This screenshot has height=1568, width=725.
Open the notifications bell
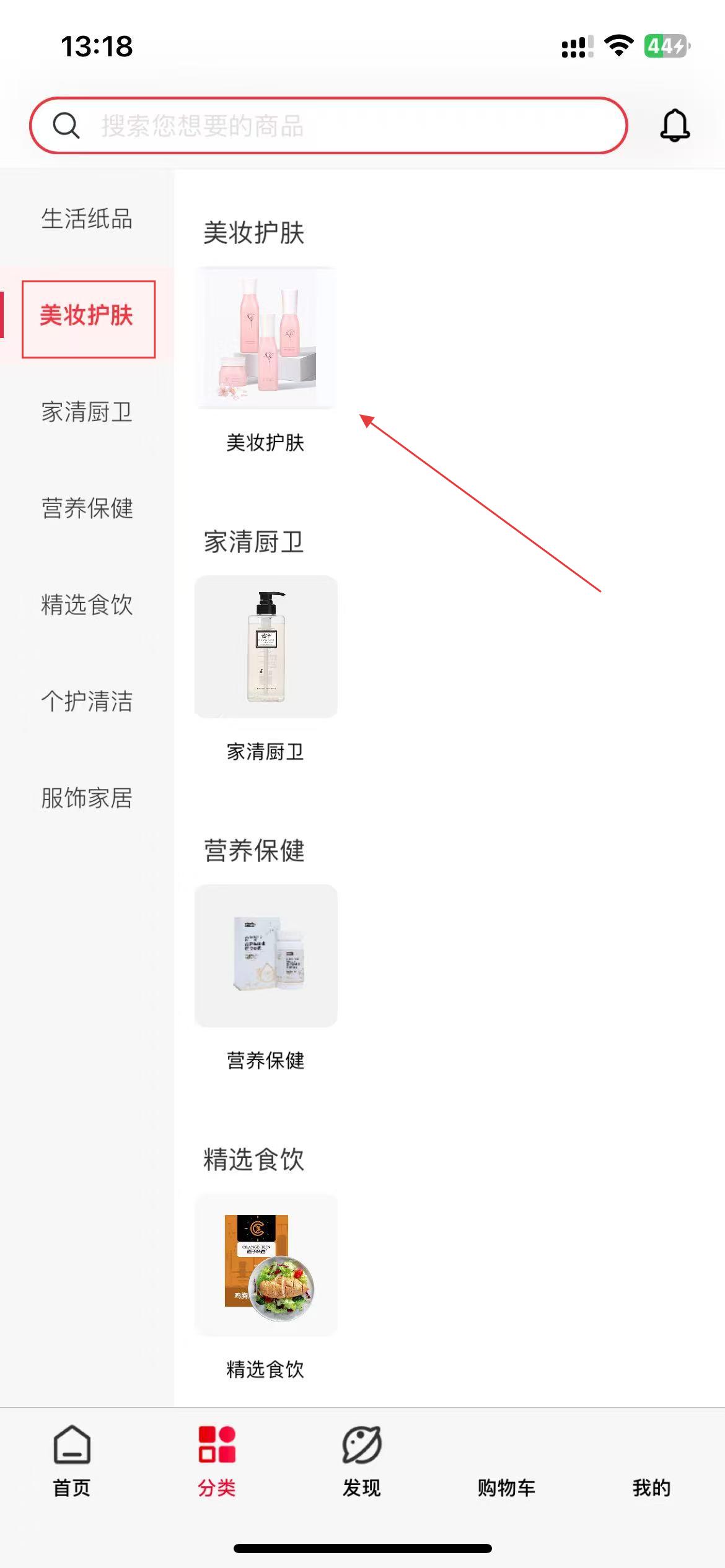[x=675, y=126]
